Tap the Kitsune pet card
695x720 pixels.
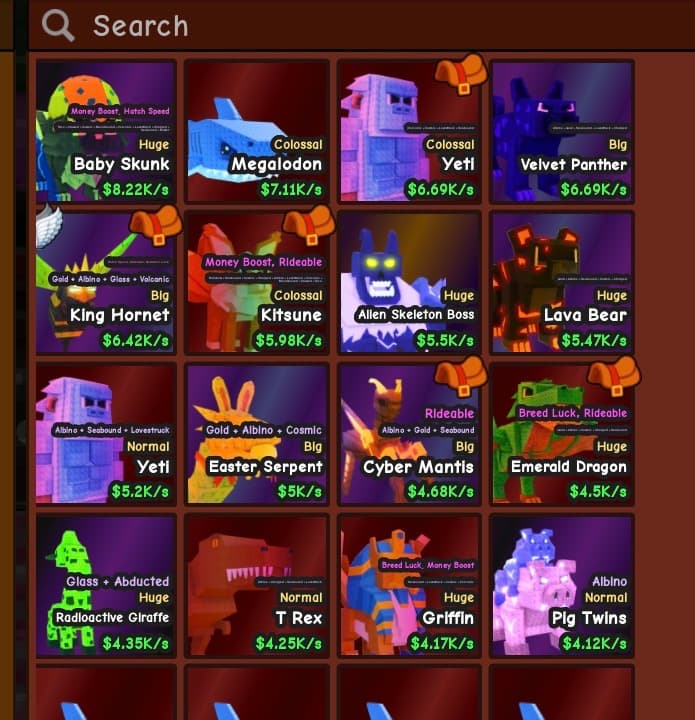coord(258,283)
